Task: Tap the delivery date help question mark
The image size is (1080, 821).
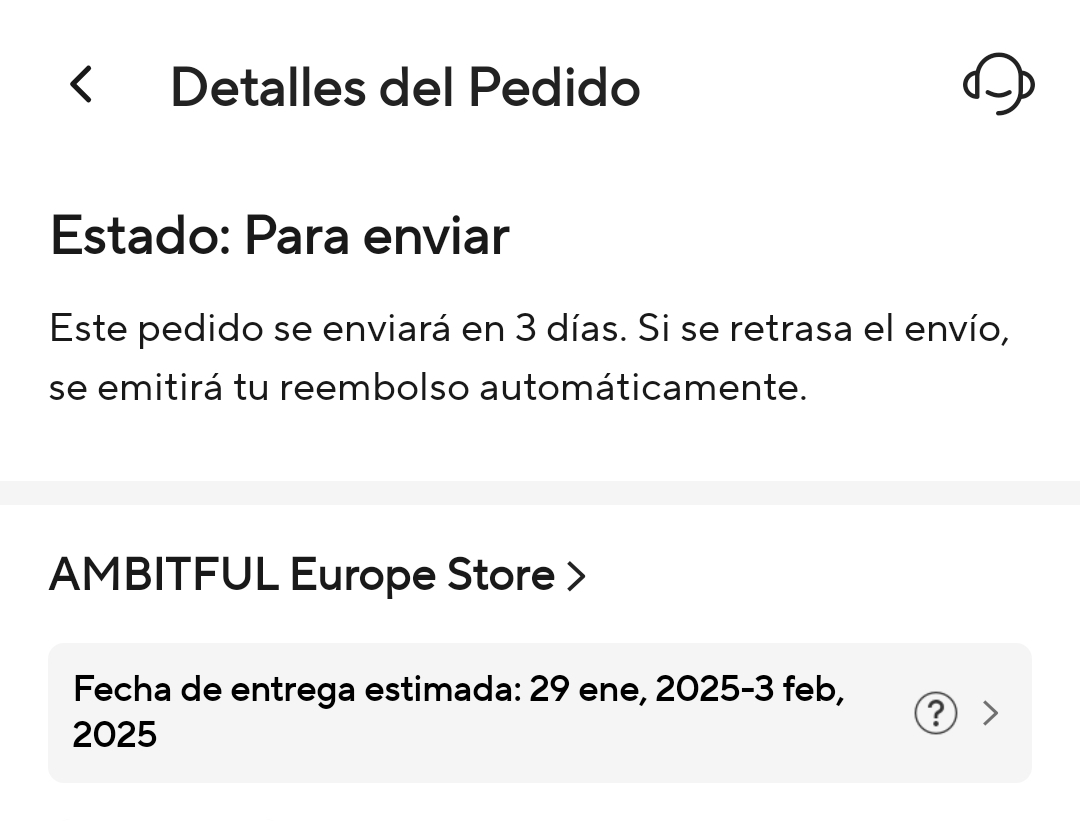Action: coord(935,713)
